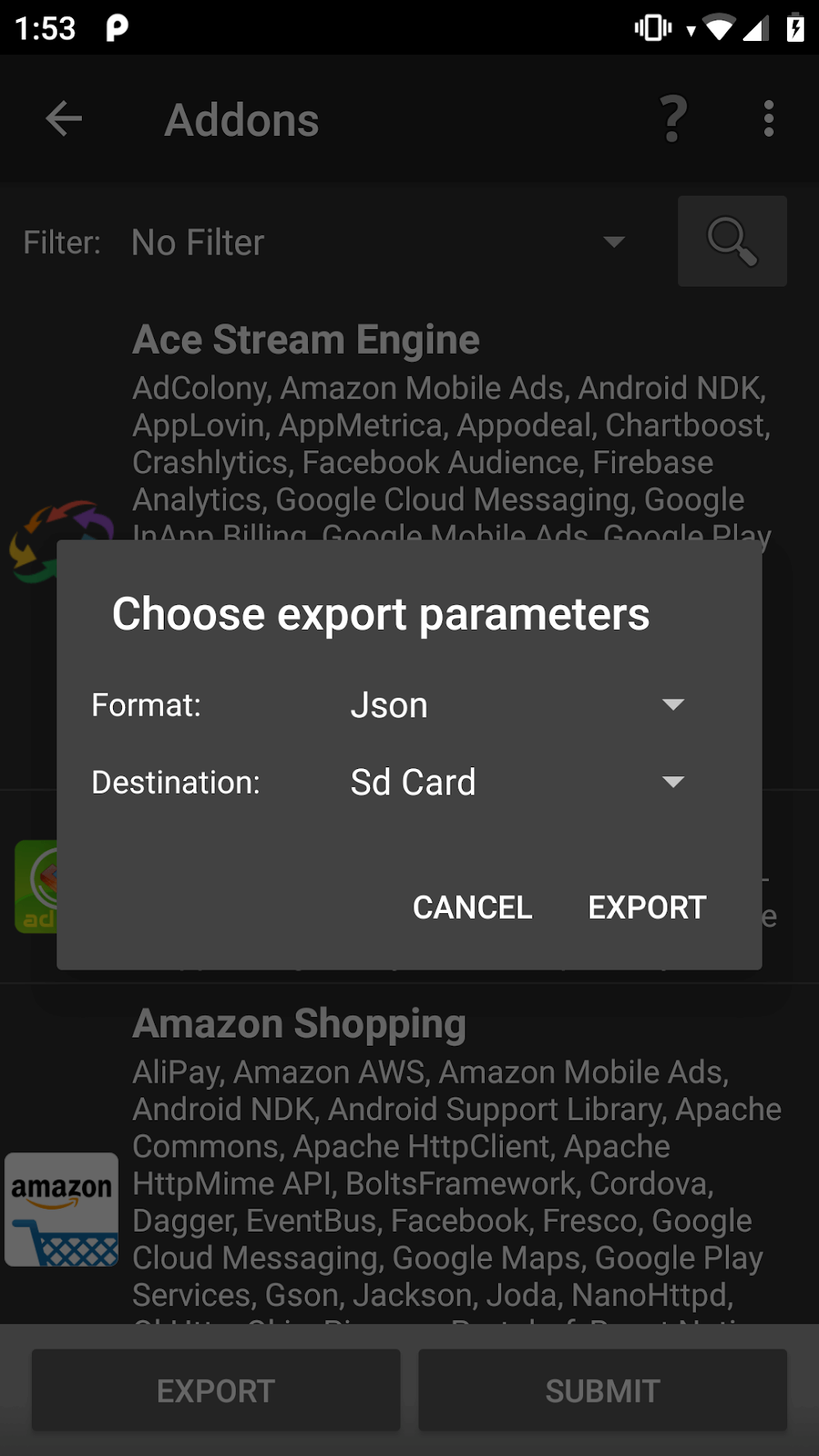The height and width of the screenshot is (1456, 819).
Task: Open the Destination dropdown showing Sd Card
Action: pos(516,782)
